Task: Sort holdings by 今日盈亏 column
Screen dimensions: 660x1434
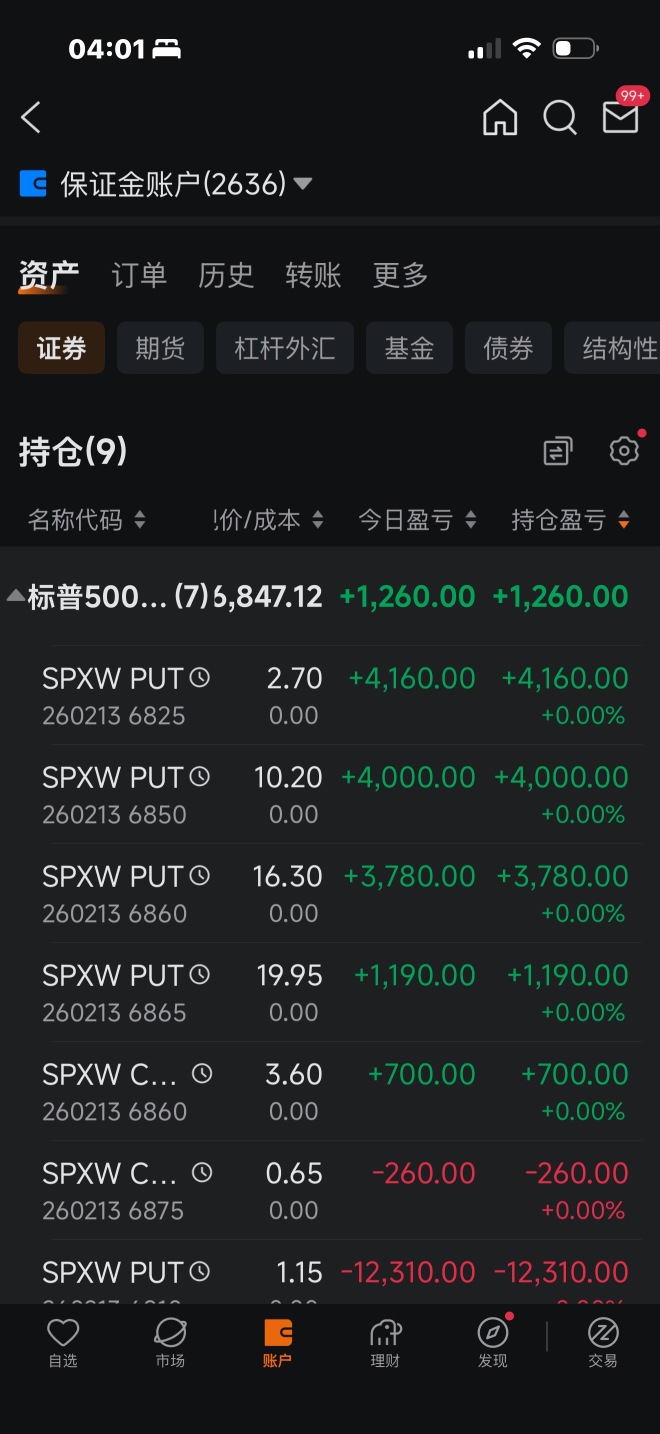Action: pos(417,520)
